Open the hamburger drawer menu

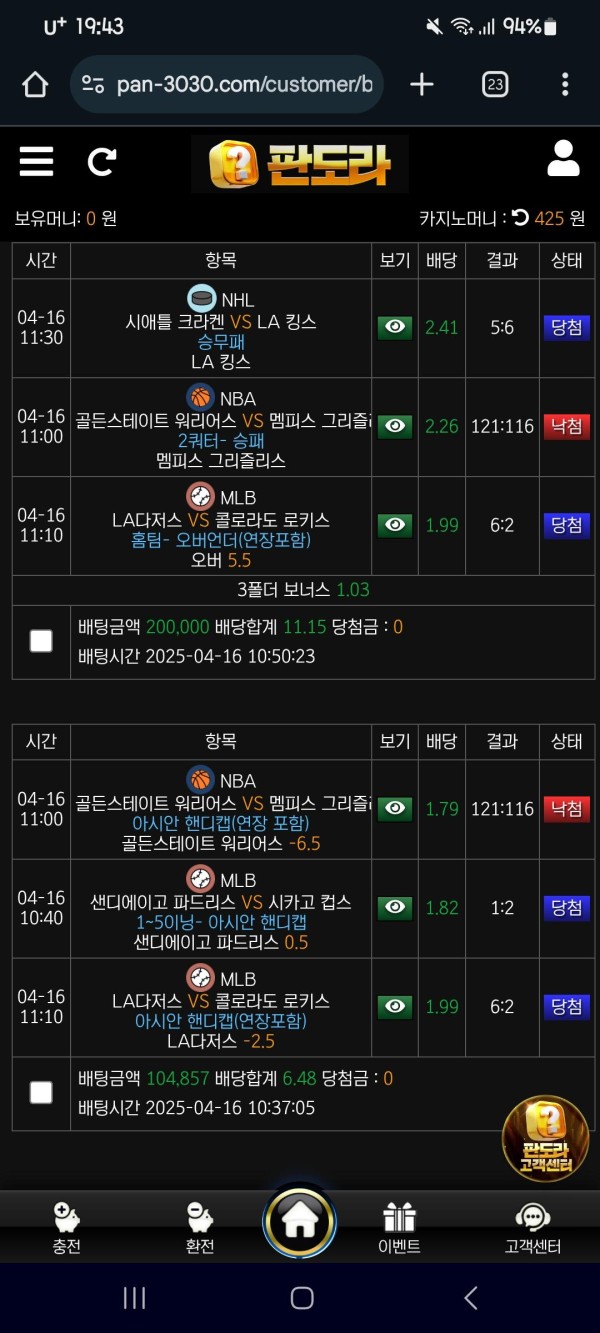pyautogui.click(x=36, y=161)
